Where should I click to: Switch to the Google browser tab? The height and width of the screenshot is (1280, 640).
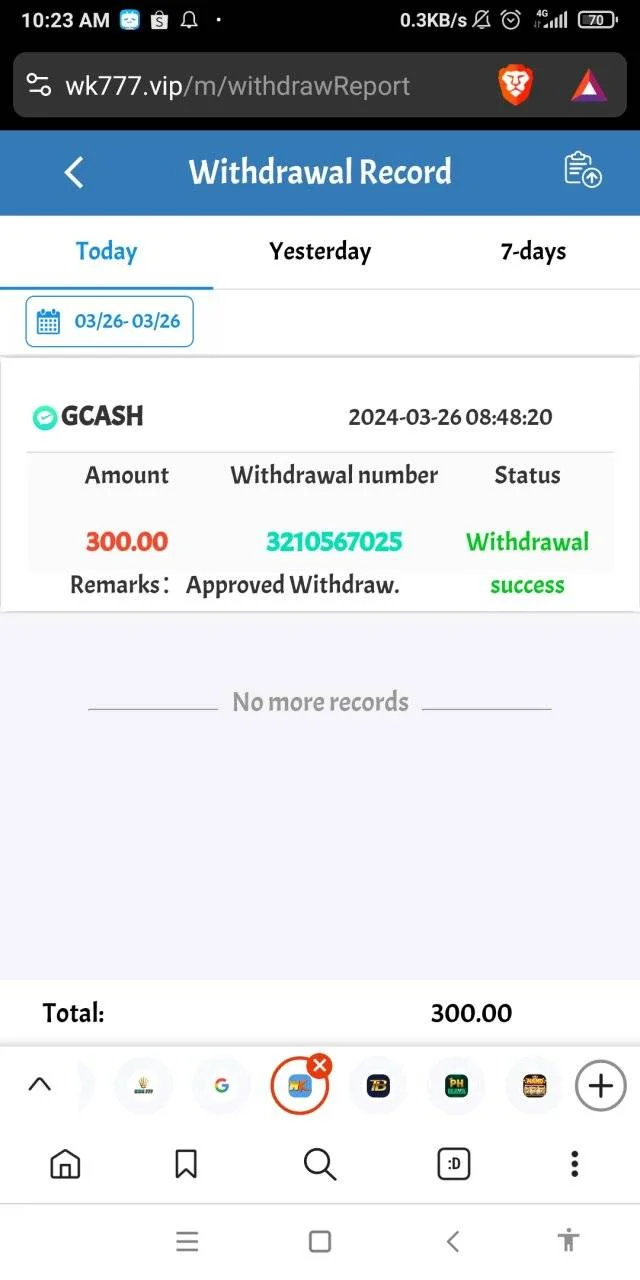(221, 1086)
